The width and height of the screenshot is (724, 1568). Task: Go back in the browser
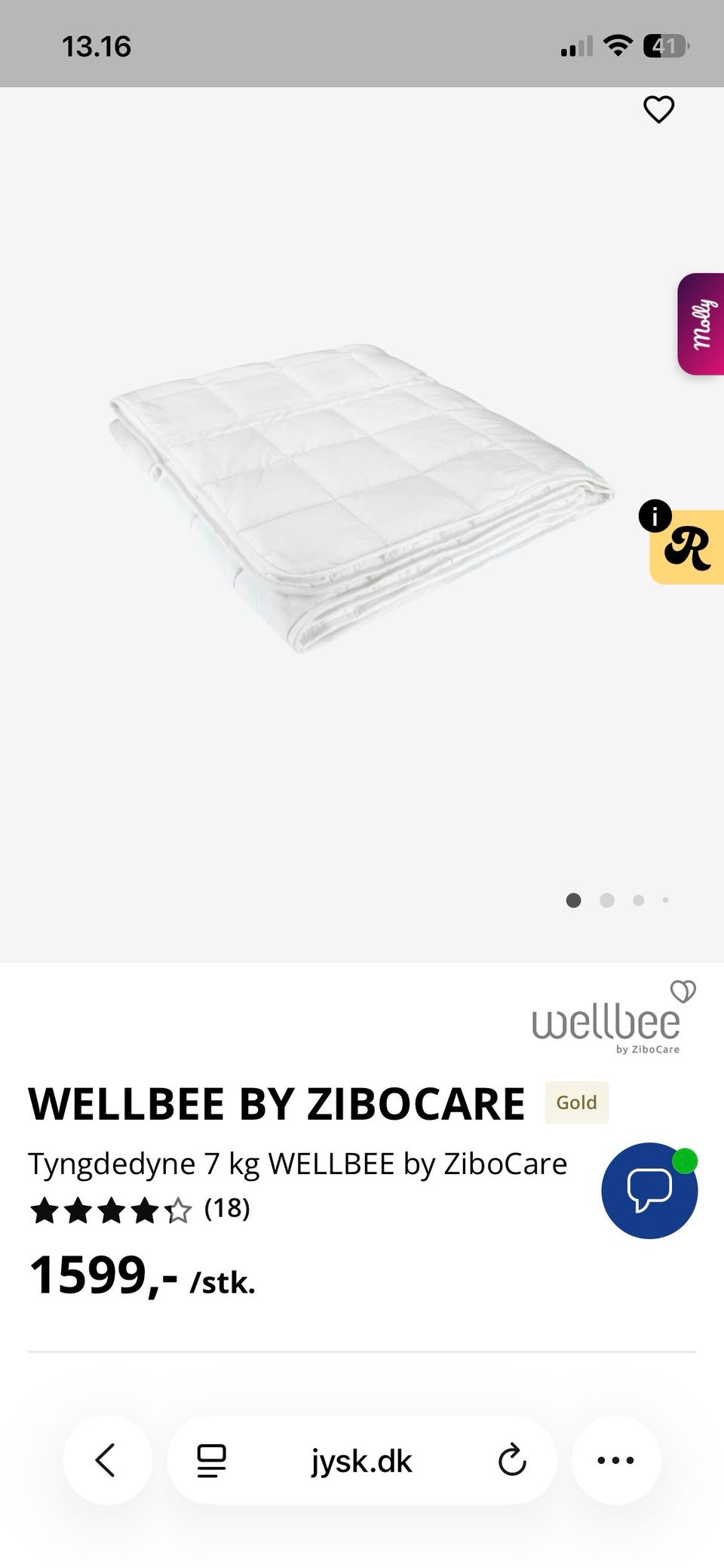click(107, 1460)
